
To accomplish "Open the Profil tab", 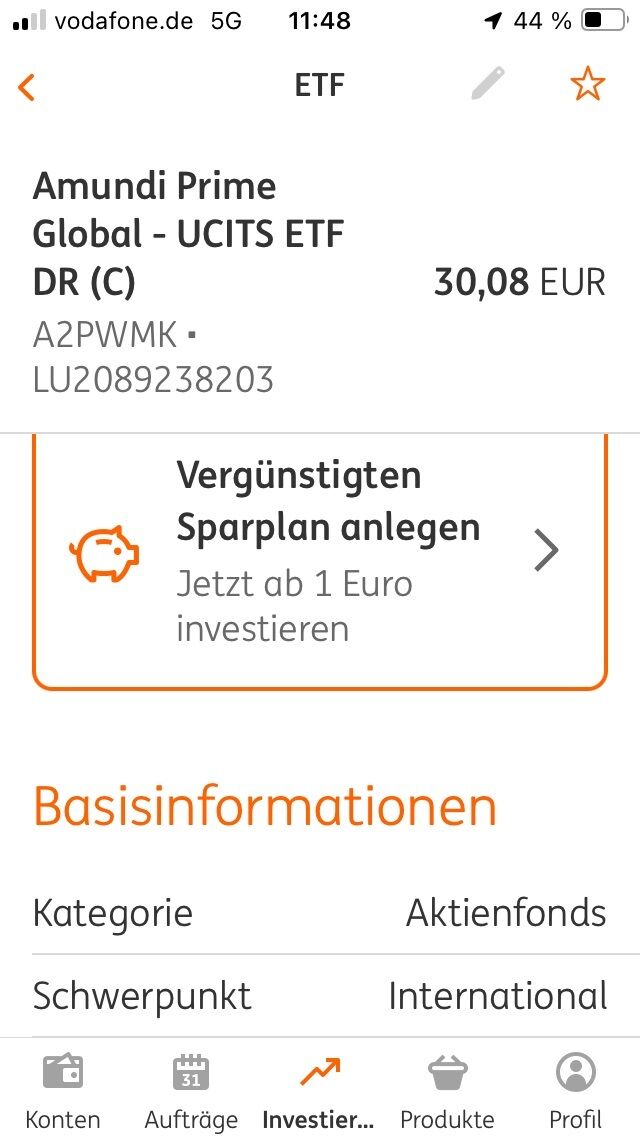I will (575, 1089).
